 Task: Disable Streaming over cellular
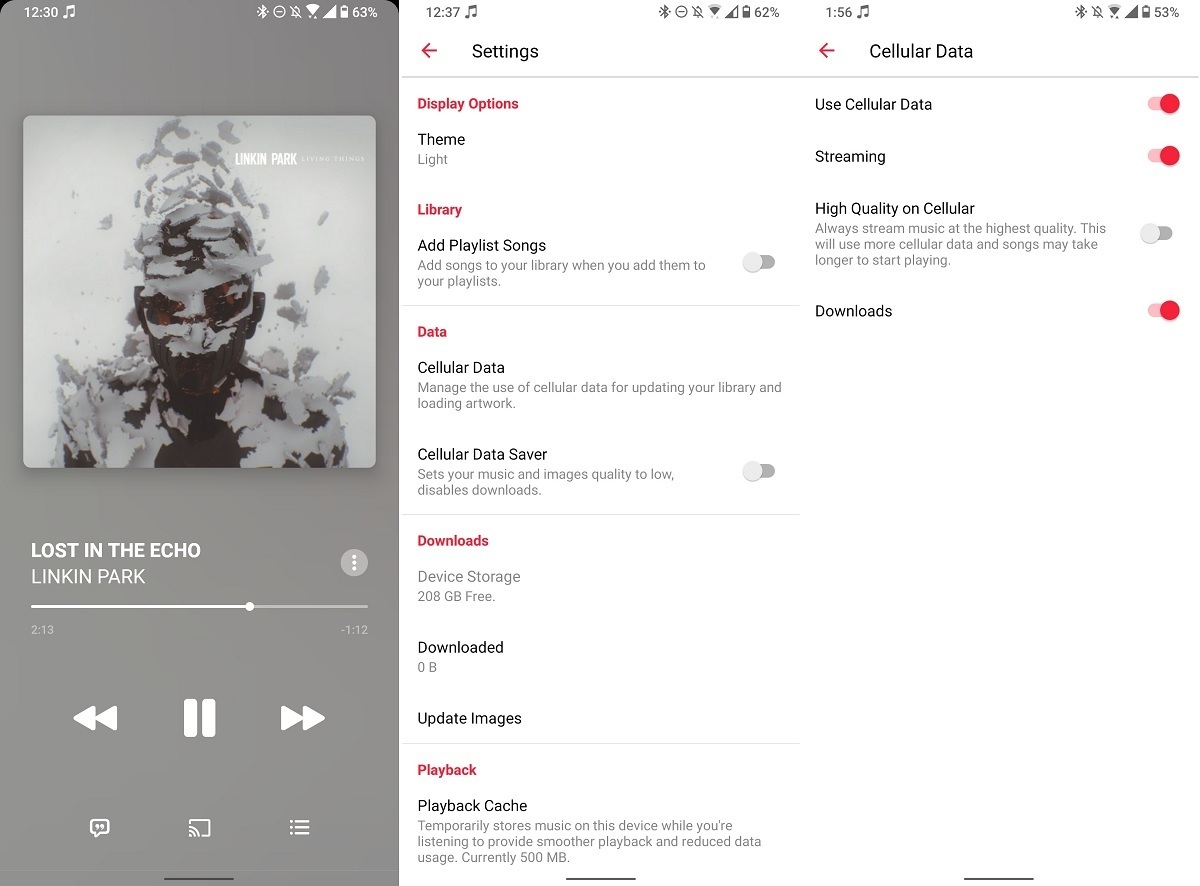[x=1163, y=156]
